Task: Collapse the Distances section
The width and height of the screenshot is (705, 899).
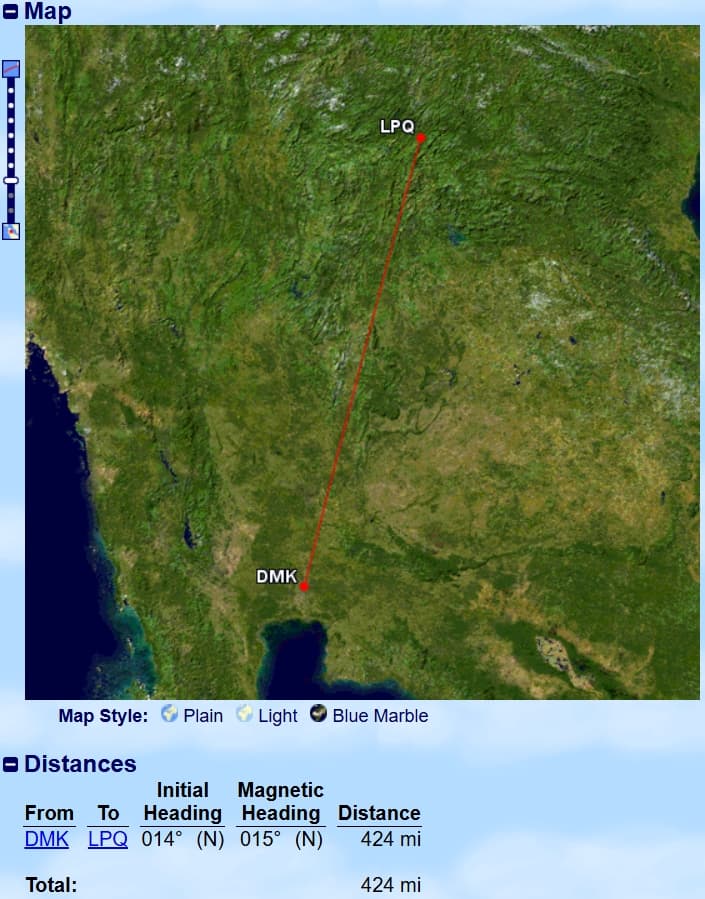Action: (x=10, y=764)
